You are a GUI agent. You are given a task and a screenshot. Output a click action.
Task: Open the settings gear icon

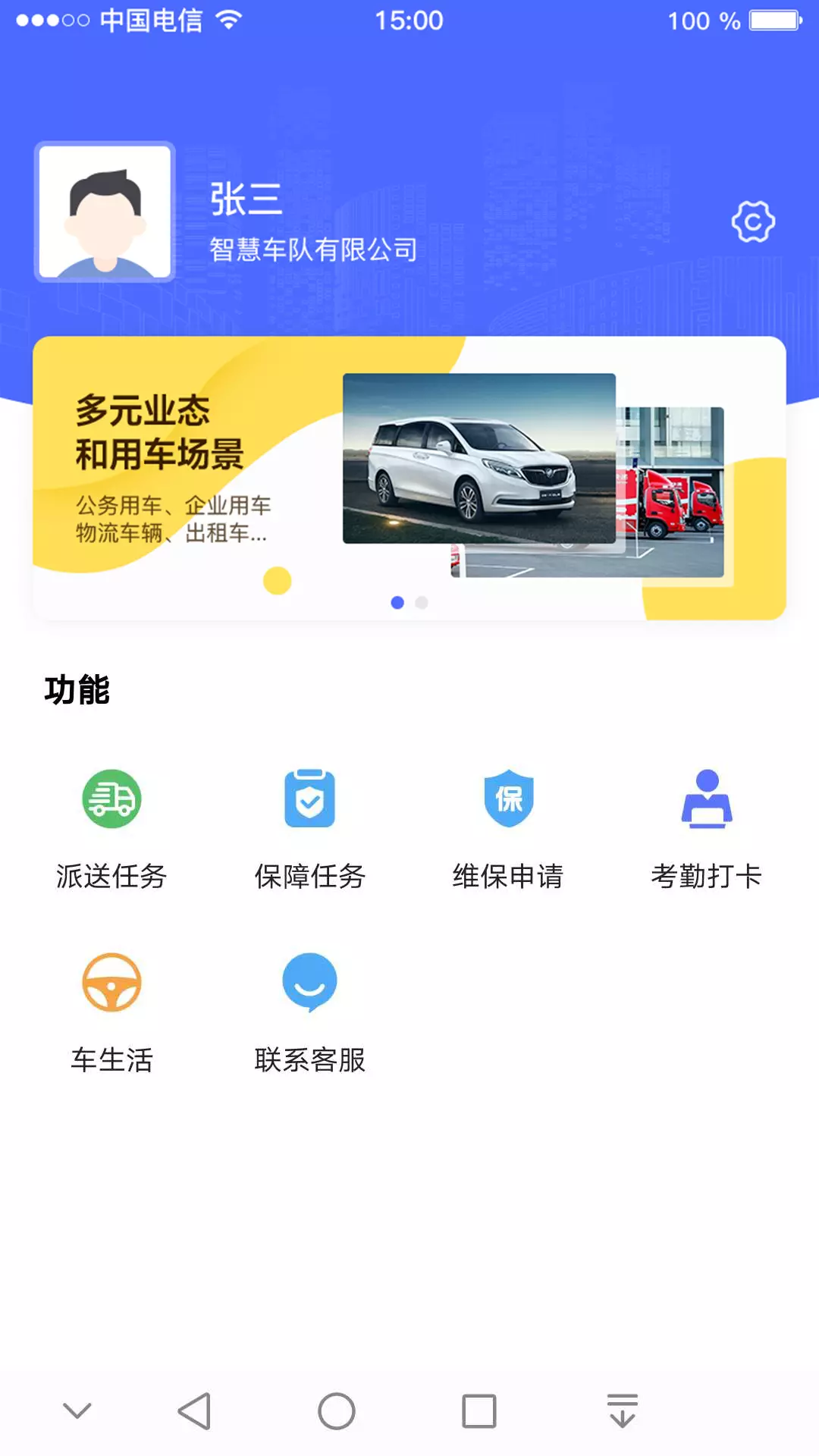(x=753, y=221)
